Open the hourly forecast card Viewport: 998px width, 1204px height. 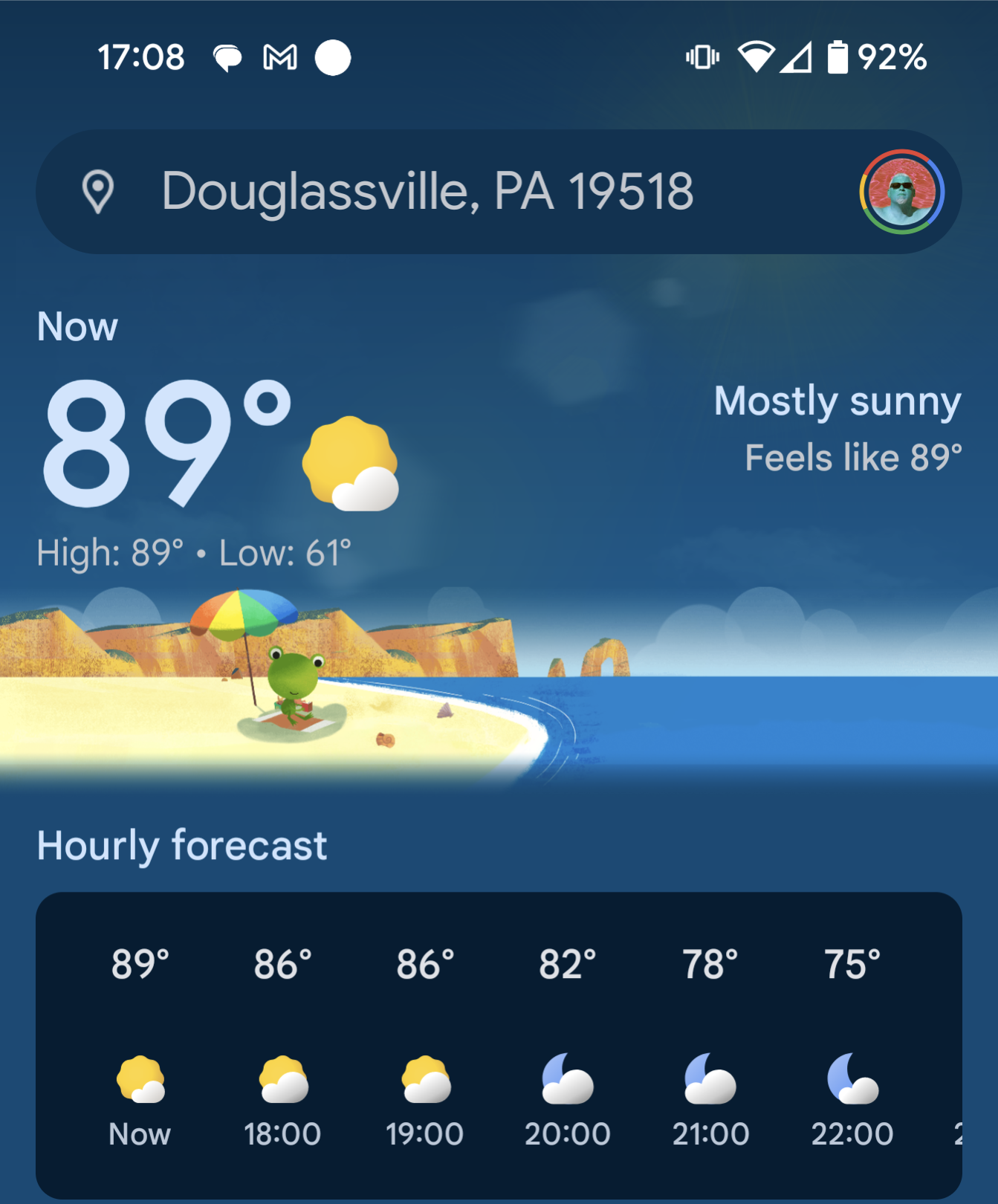click(498, 1044)
